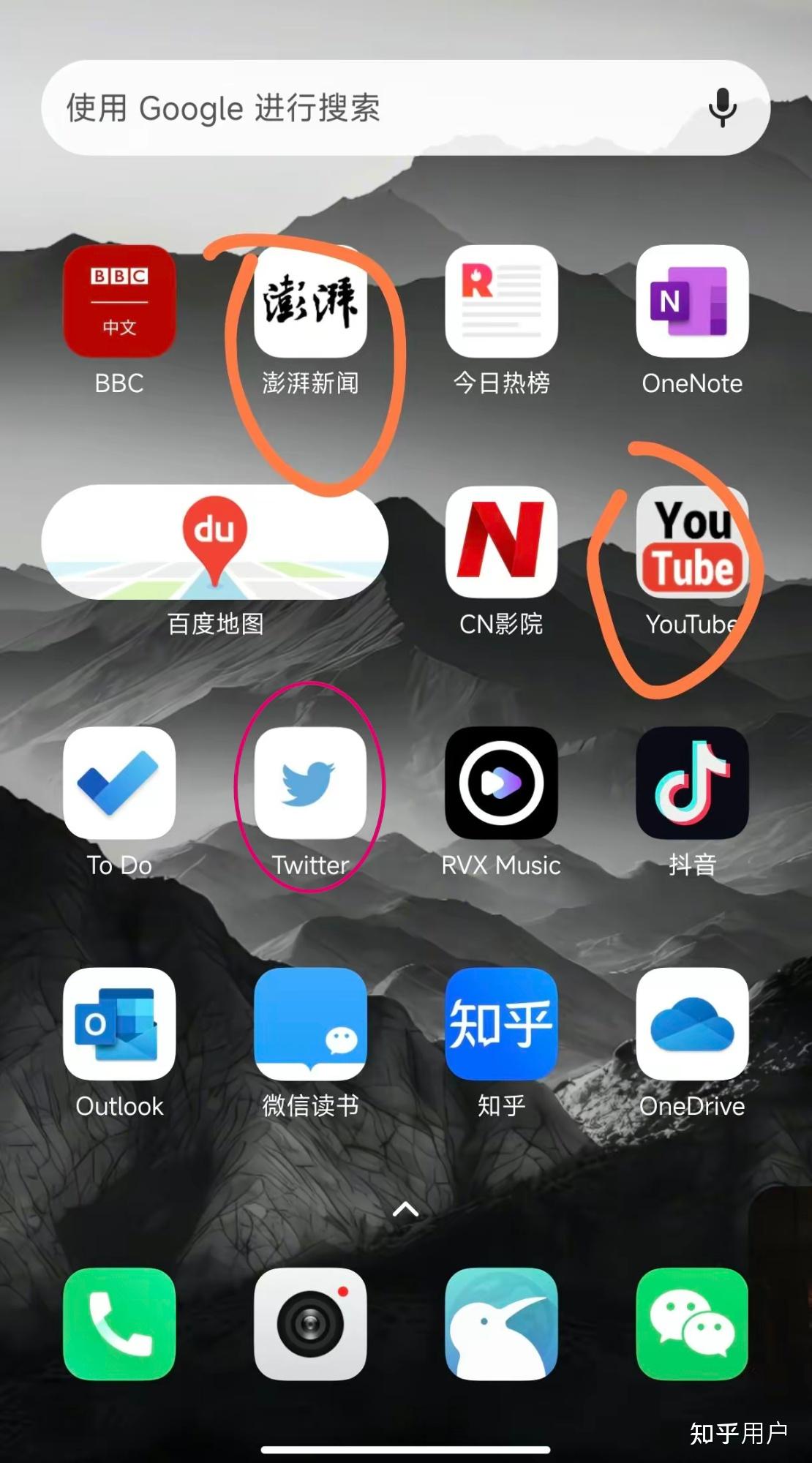Launch the Twitter app
The width and height of the screenshot is (812, 1463).
(x=310, y=783)
